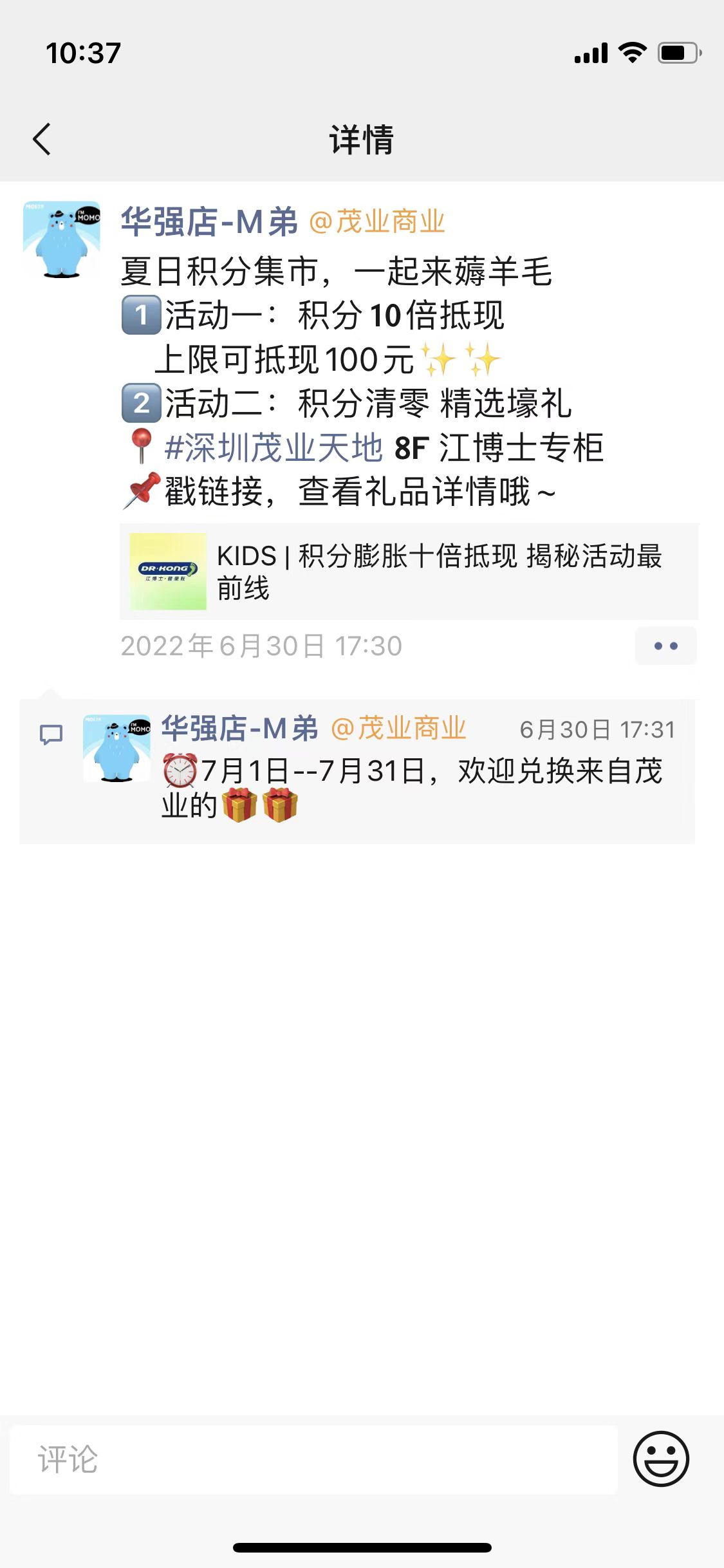Open the KIDS 积分膨胀十倍抵现 article card
The height and width of the screenshot is (1568, 724).
pyautogui.click(x=409, y=572)
